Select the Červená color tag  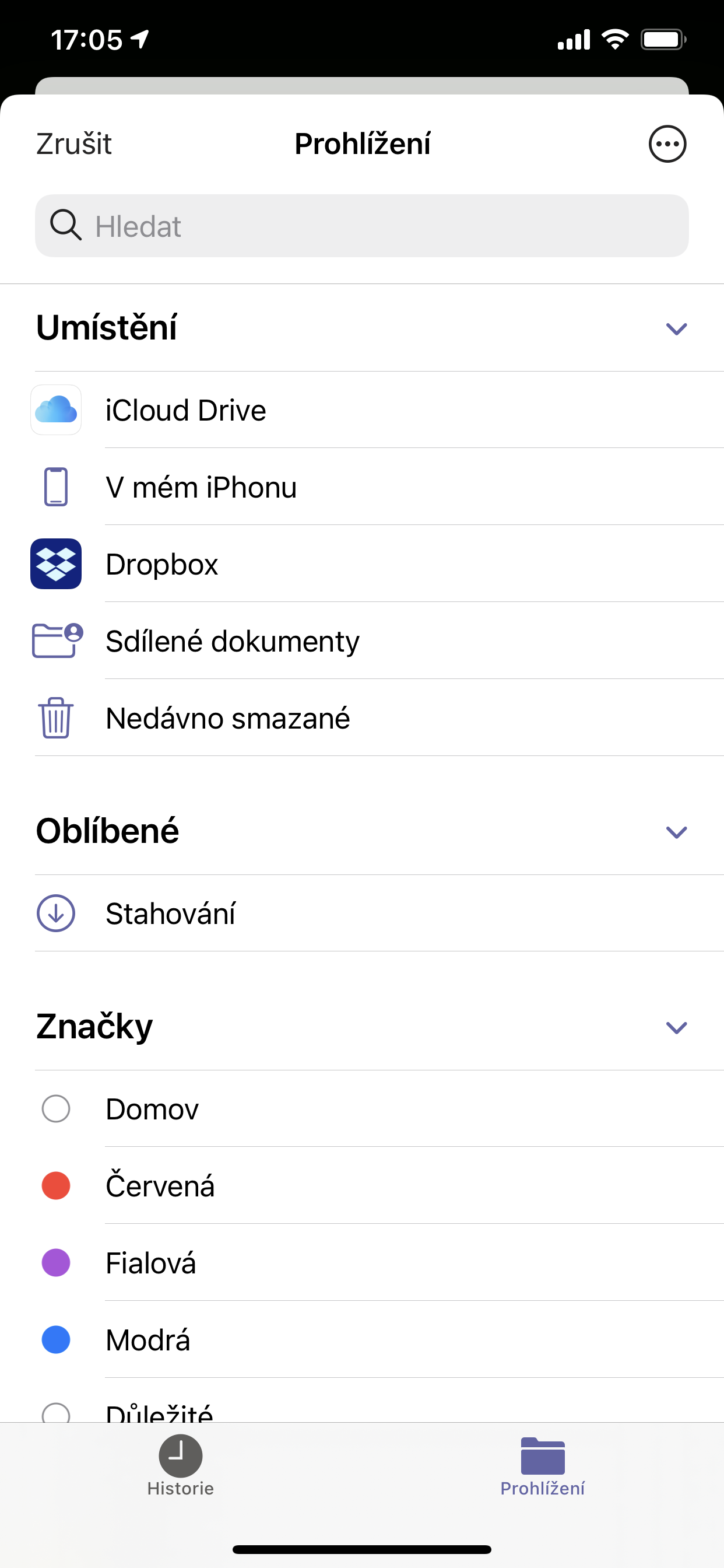(x=161, y=1185)
